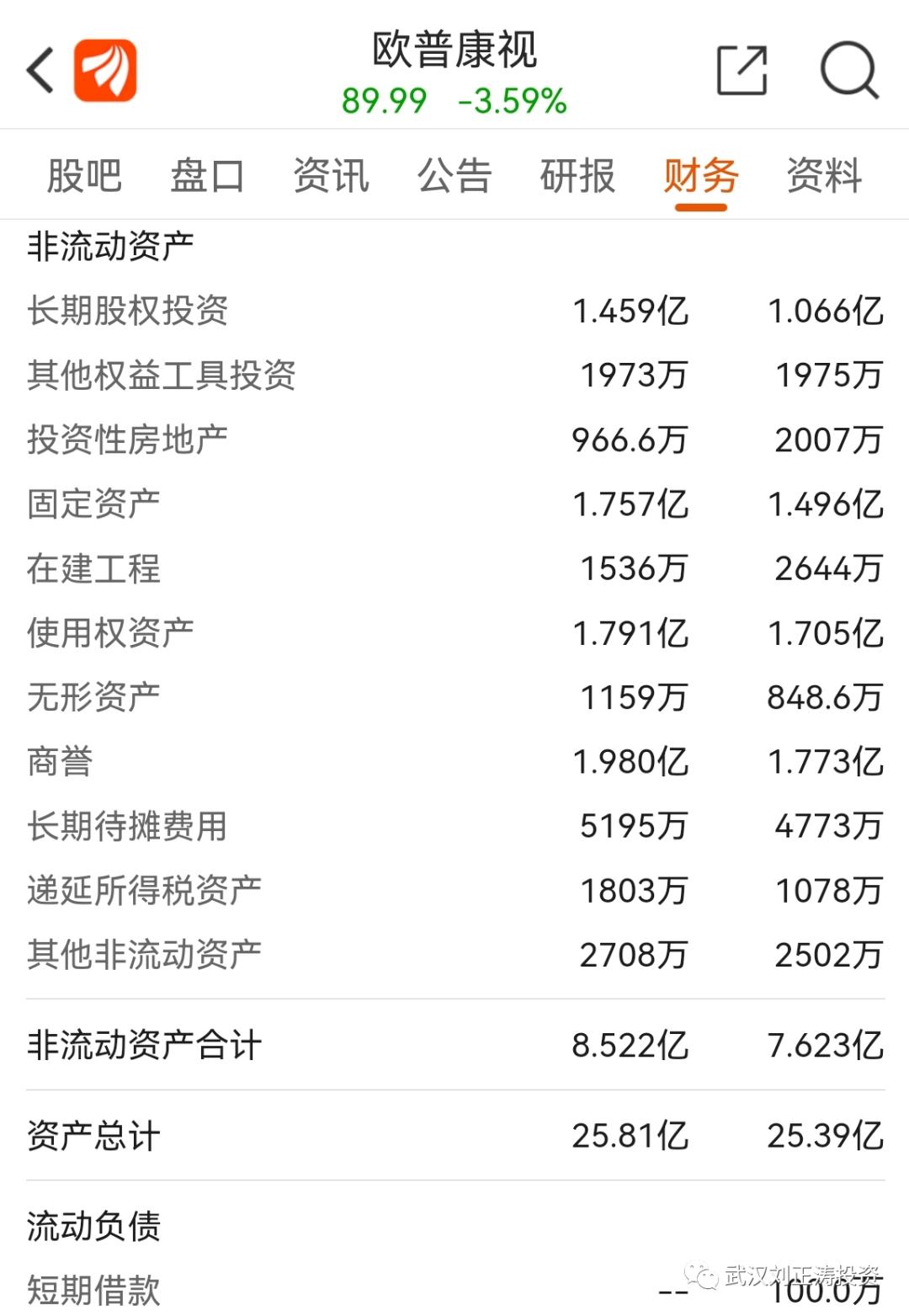The image size is (909, 1316).
Task: Open the 研报 tab
Action: click(577, 176)
